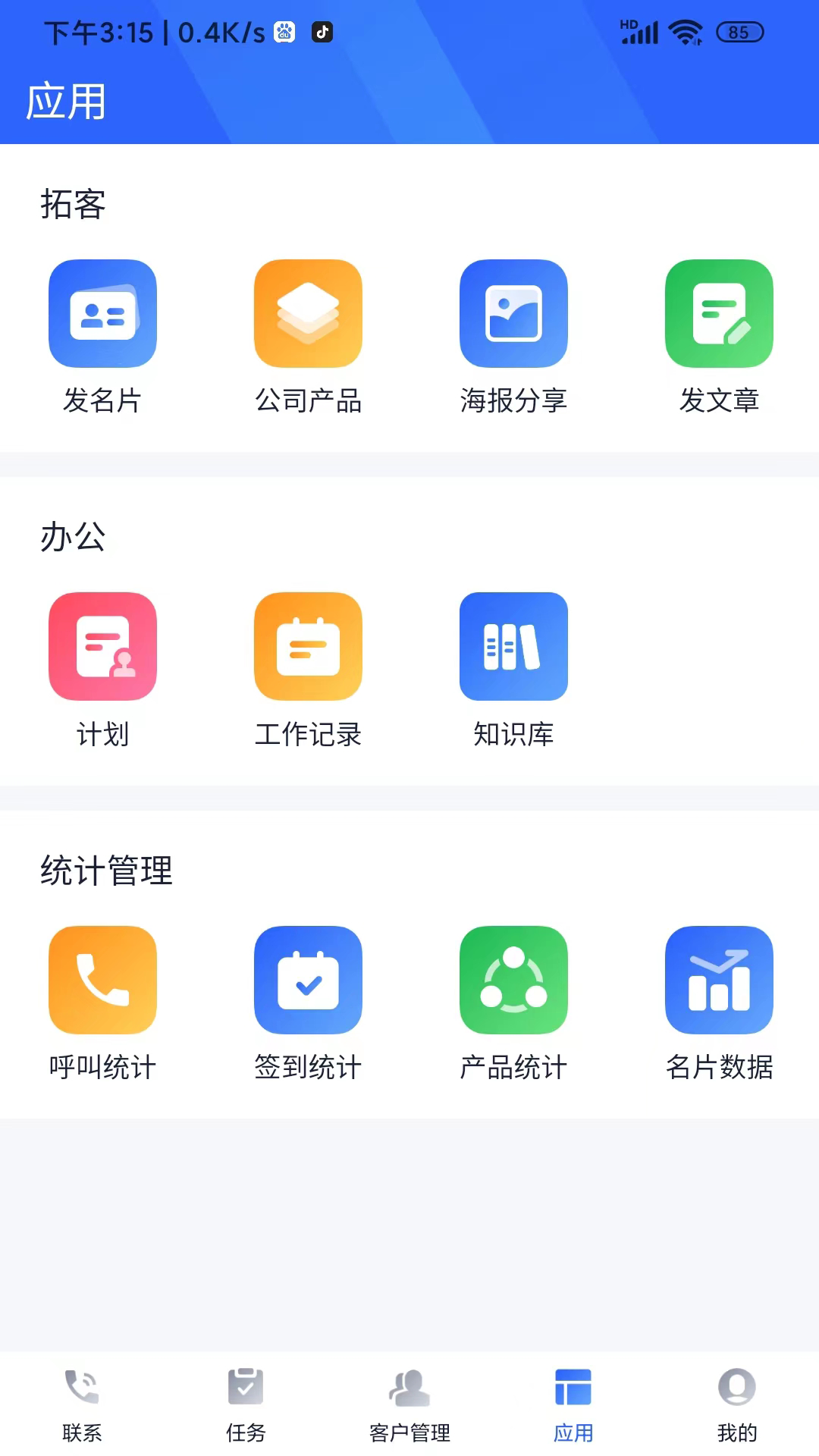Open the 名片数据 card data icon
819x1456 pixels.
point(719,980)
